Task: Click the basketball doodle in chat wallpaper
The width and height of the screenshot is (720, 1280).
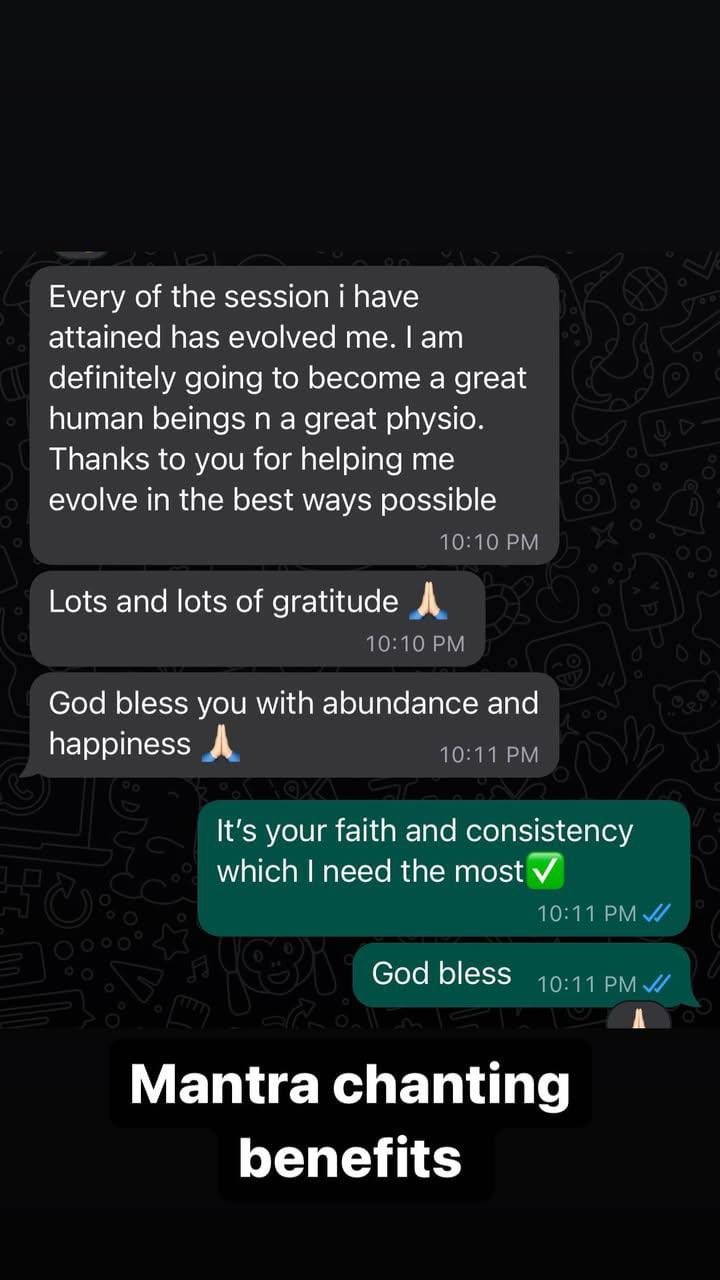Action: pyautogui.click(x=643, y=288)
